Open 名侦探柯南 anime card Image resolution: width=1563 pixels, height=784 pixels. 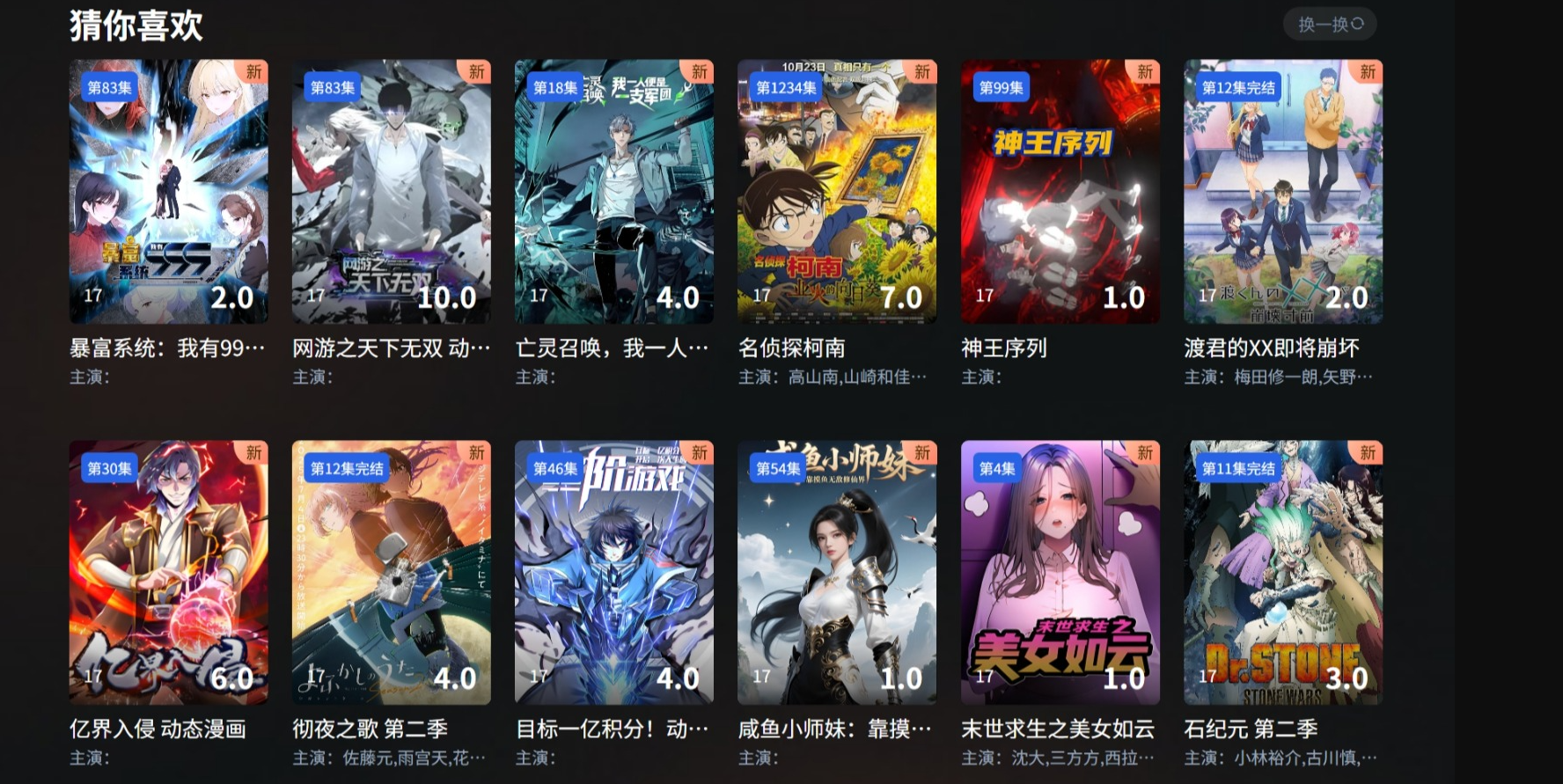(x=837, y=192)
